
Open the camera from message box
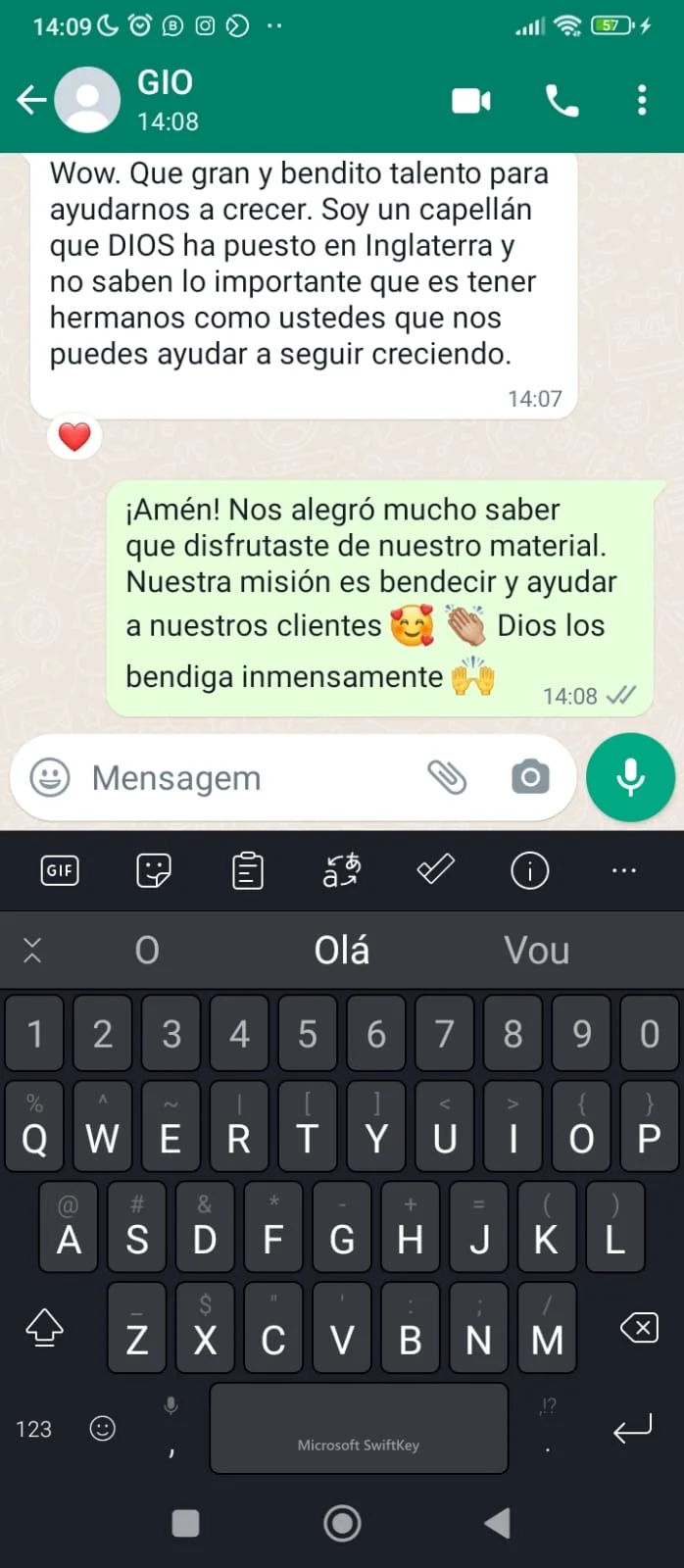530,778
